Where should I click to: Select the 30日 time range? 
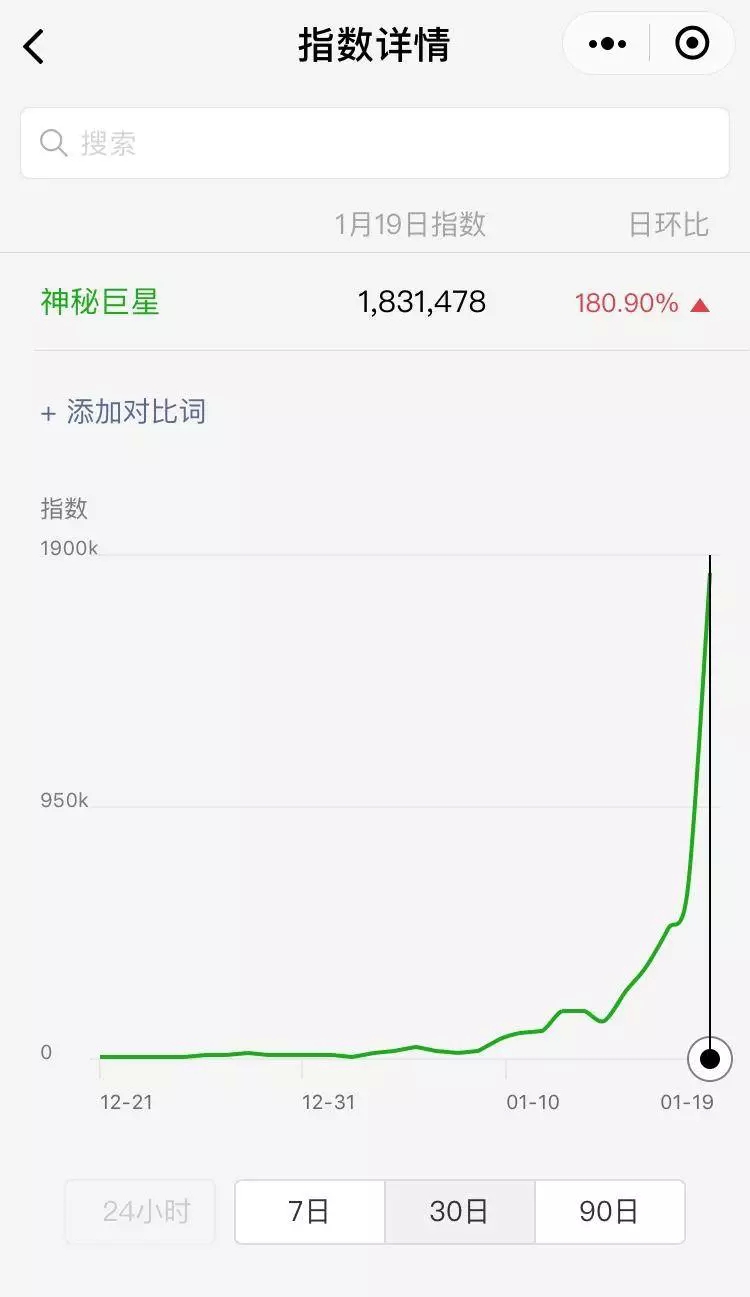click(459, 1211)
